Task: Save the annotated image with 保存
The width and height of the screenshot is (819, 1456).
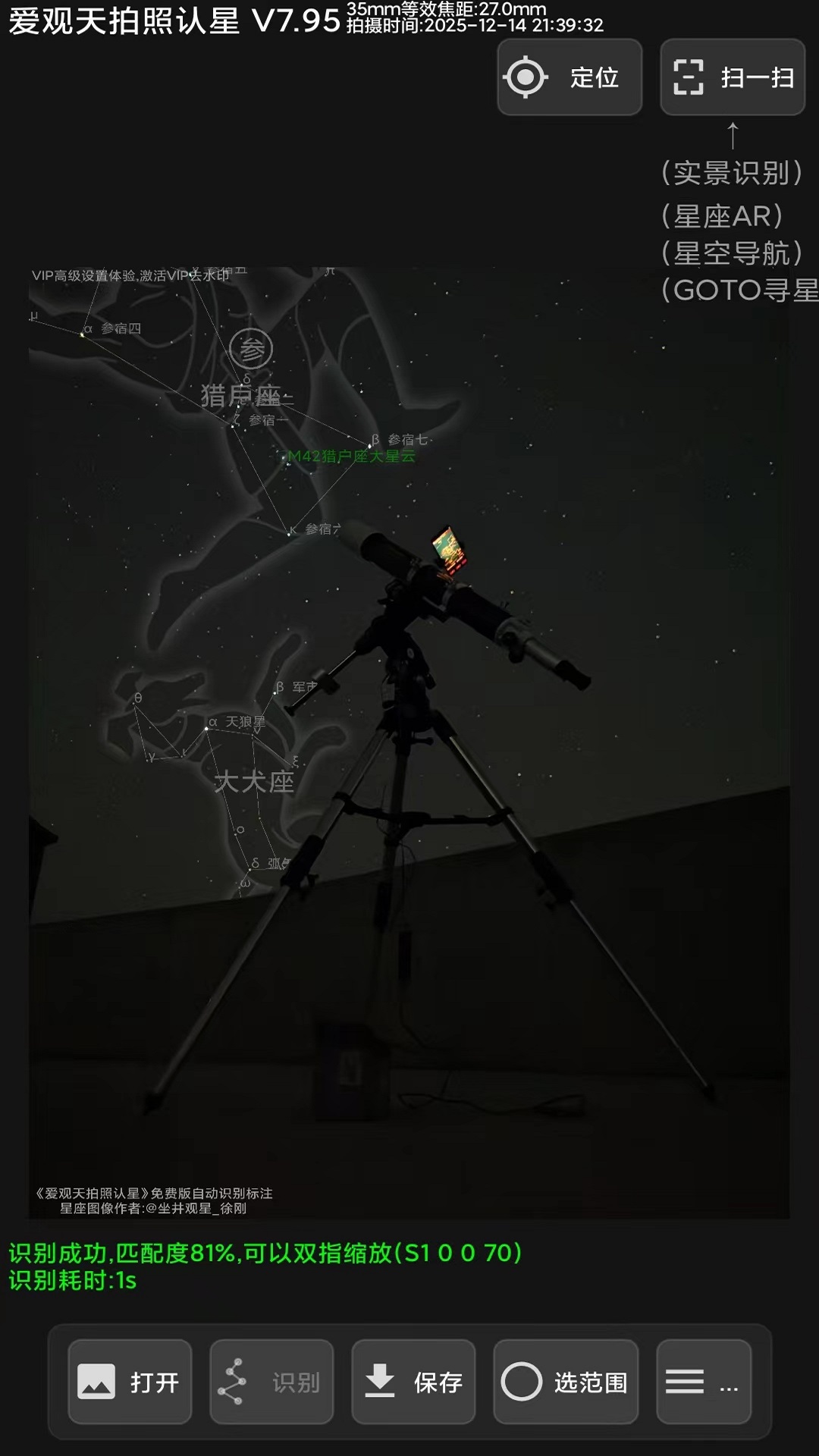Action: pos(413,1382)
